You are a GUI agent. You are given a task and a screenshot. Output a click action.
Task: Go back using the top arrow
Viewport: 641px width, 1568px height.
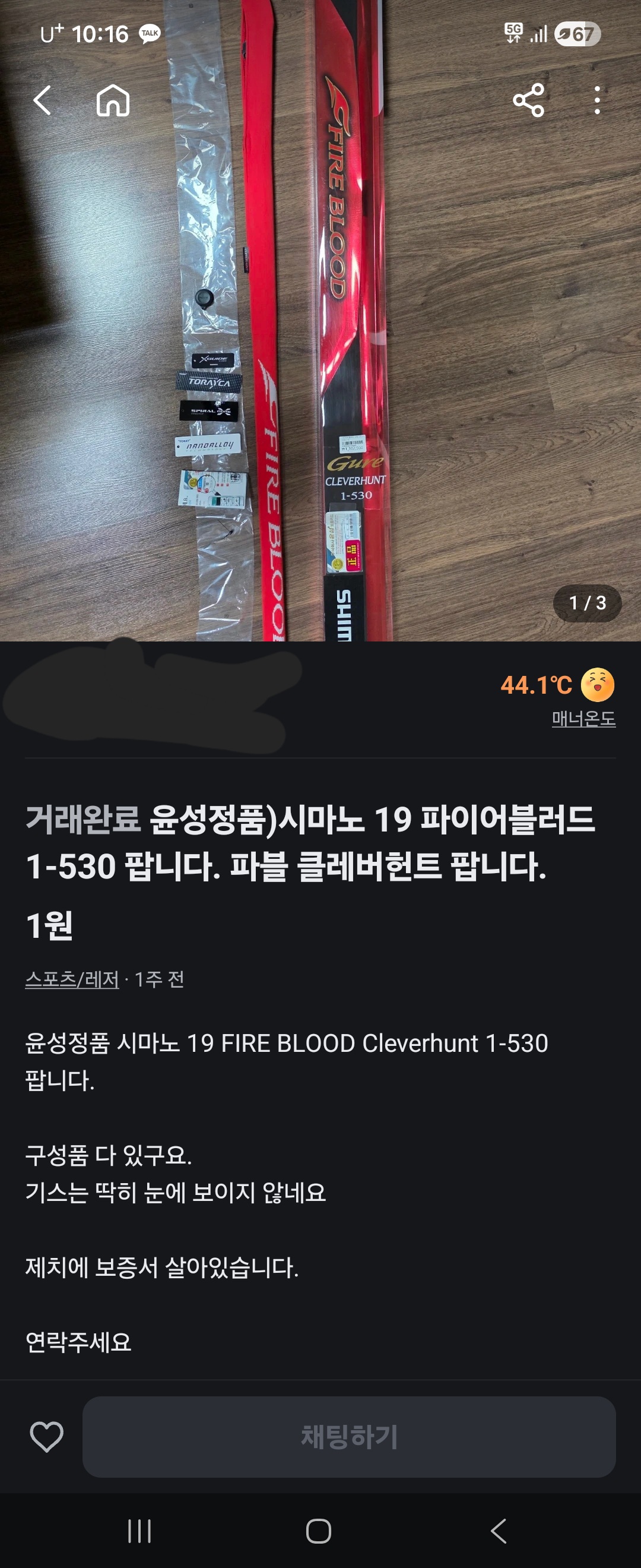click(x=43, y=100)
